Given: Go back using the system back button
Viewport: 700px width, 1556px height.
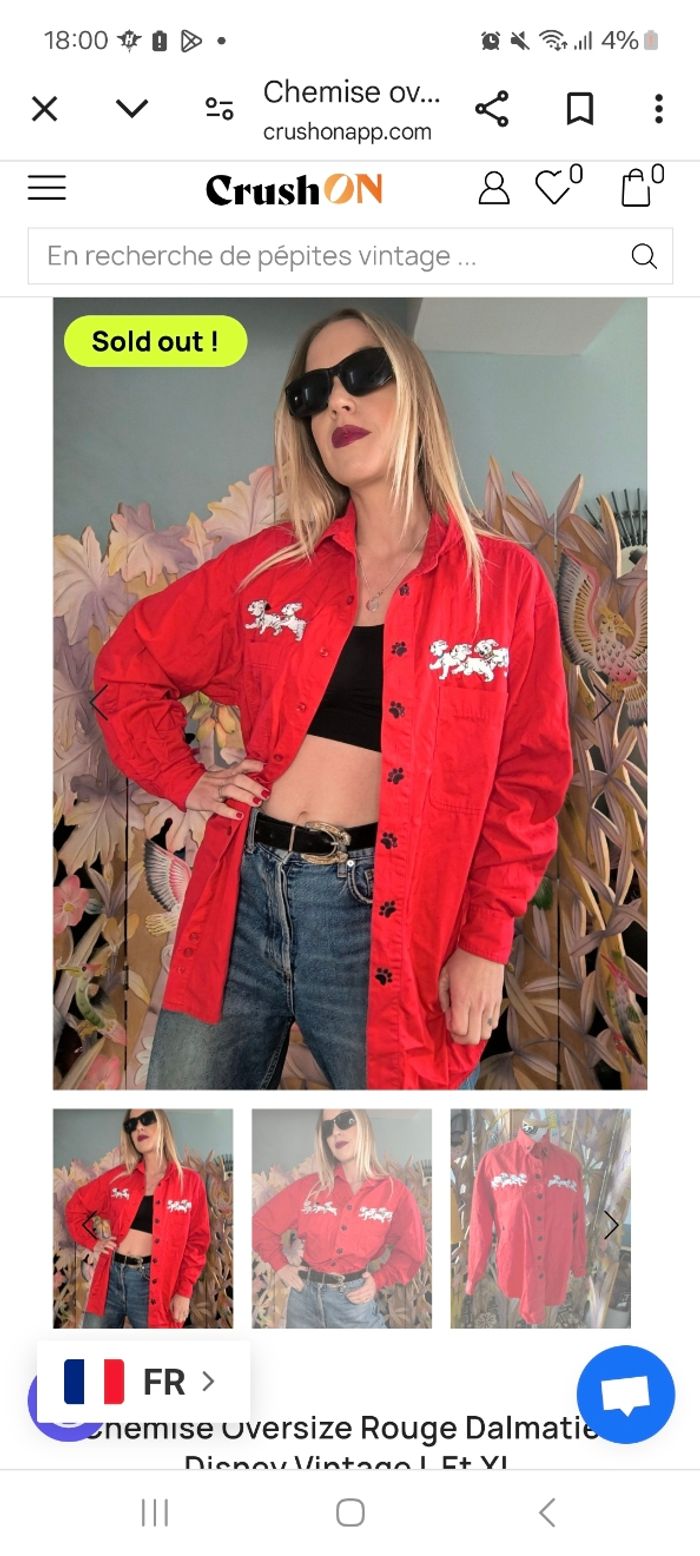Looking at the screenshot, I should pos(547,1513).
